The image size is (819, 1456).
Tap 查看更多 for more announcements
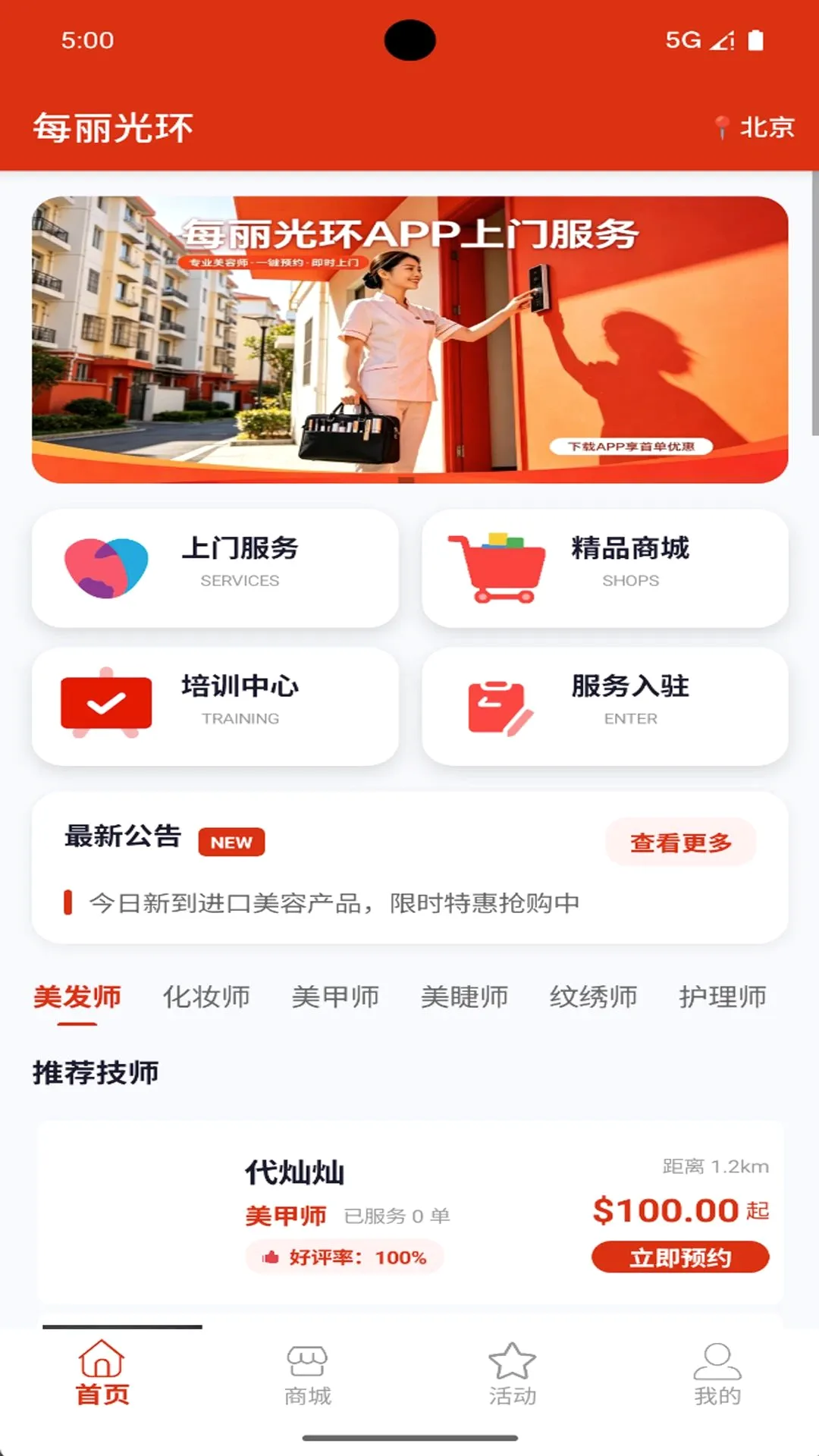pyautogui.click(x=681, y=842)
